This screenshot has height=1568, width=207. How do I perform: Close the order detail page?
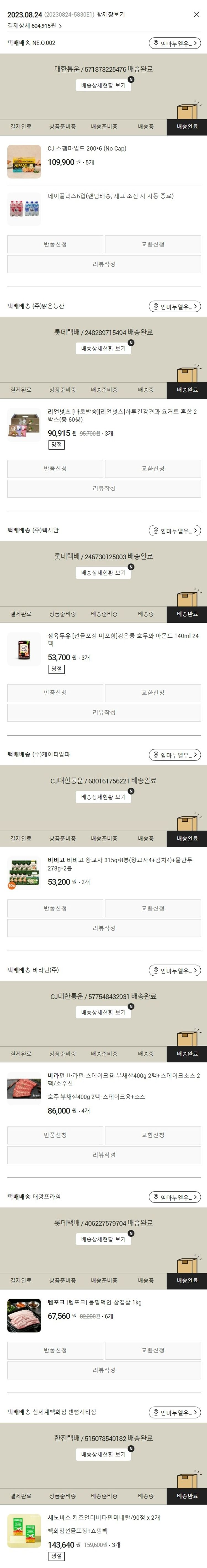click(196, 14)
